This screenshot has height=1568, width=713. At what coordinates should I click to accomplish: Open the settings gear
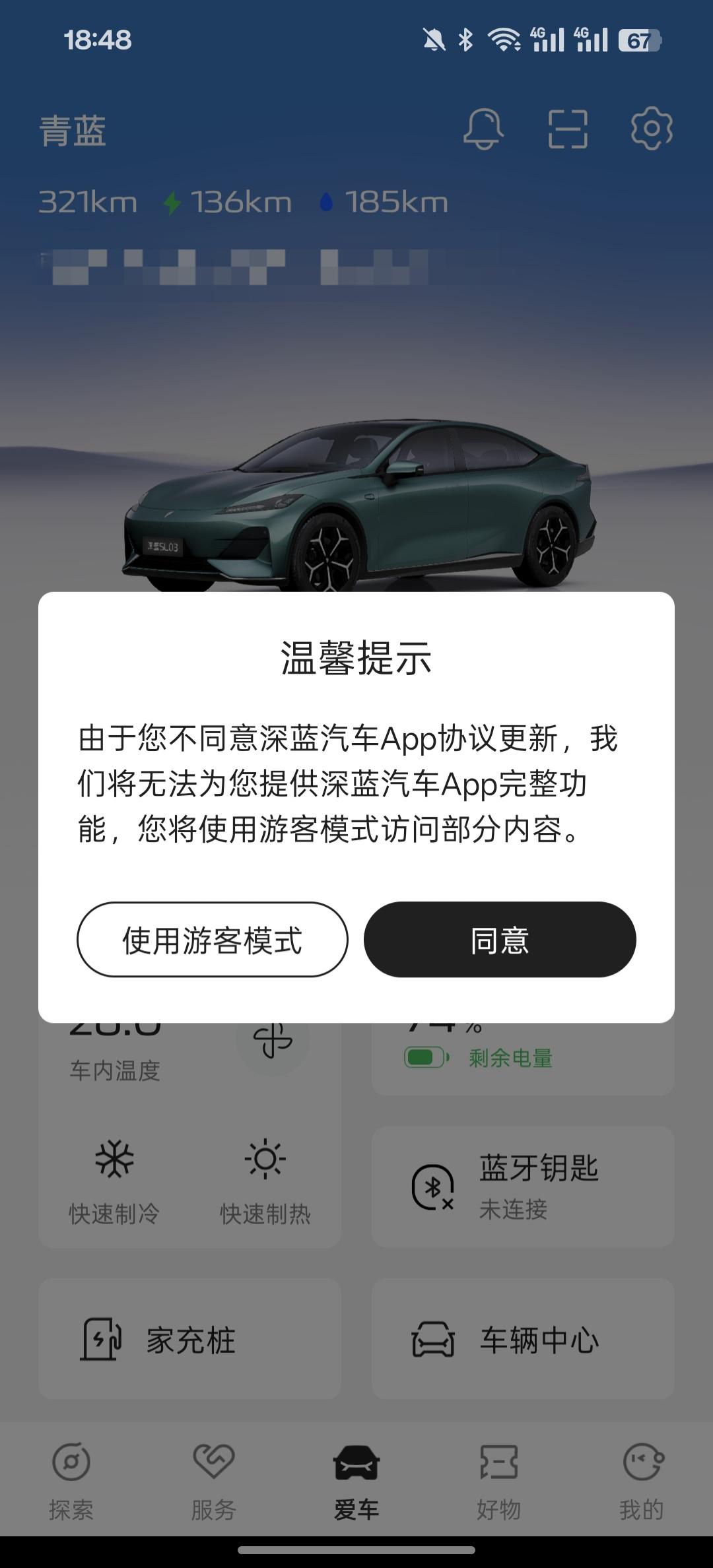(652, 128)
